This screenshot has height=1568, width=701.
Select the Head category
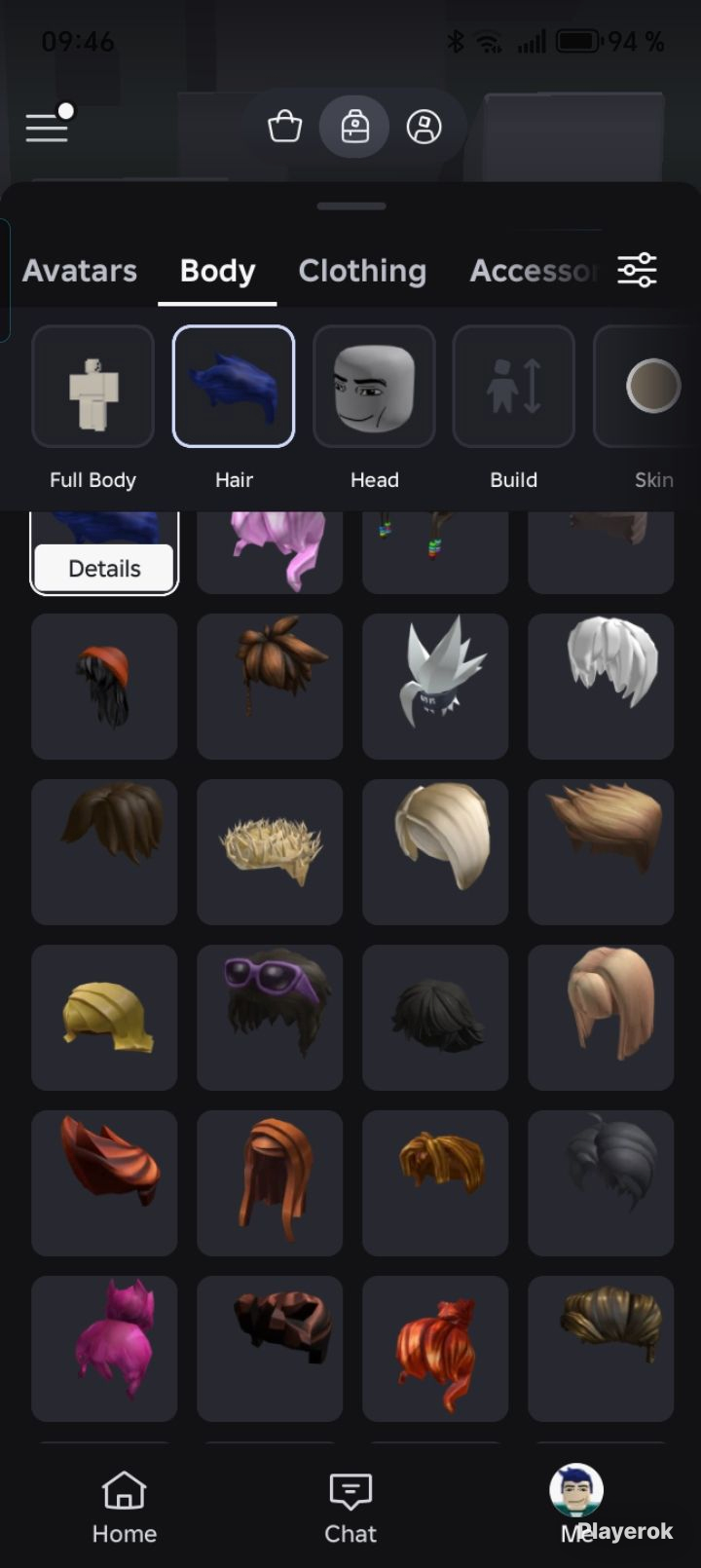(374, 387)
